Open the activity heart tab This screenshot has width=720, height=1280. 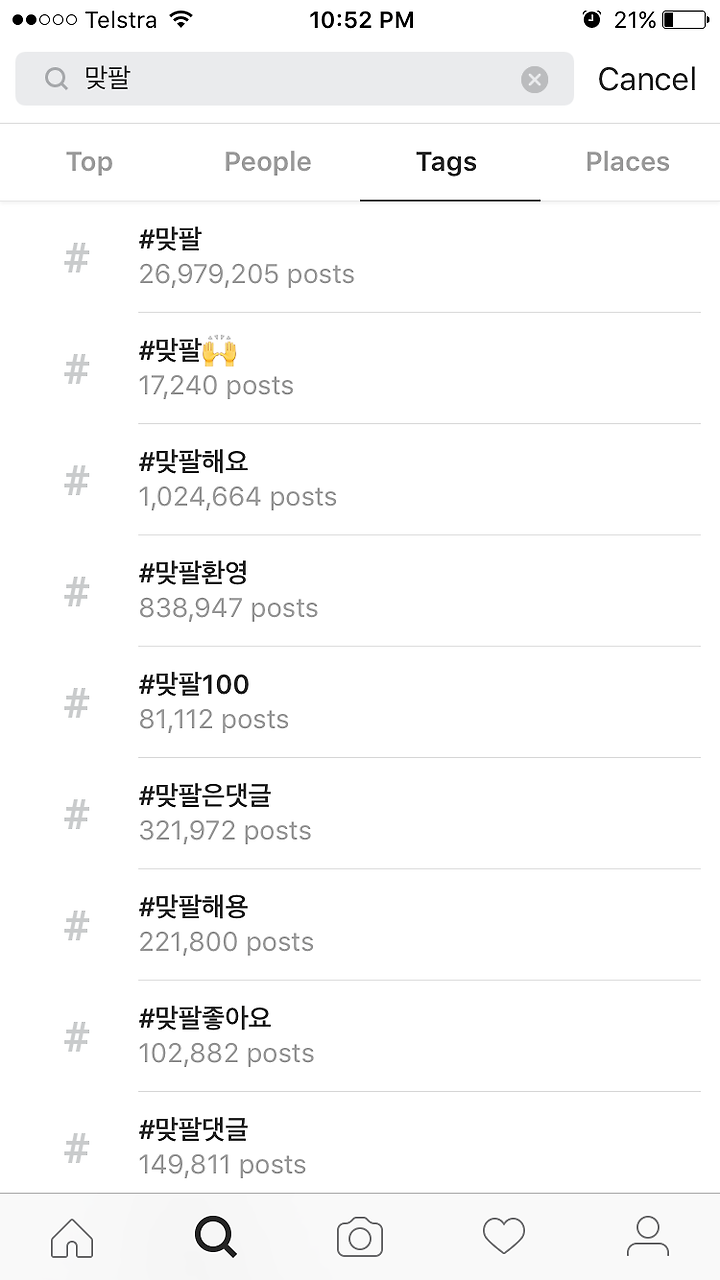tap(504, 1237)
